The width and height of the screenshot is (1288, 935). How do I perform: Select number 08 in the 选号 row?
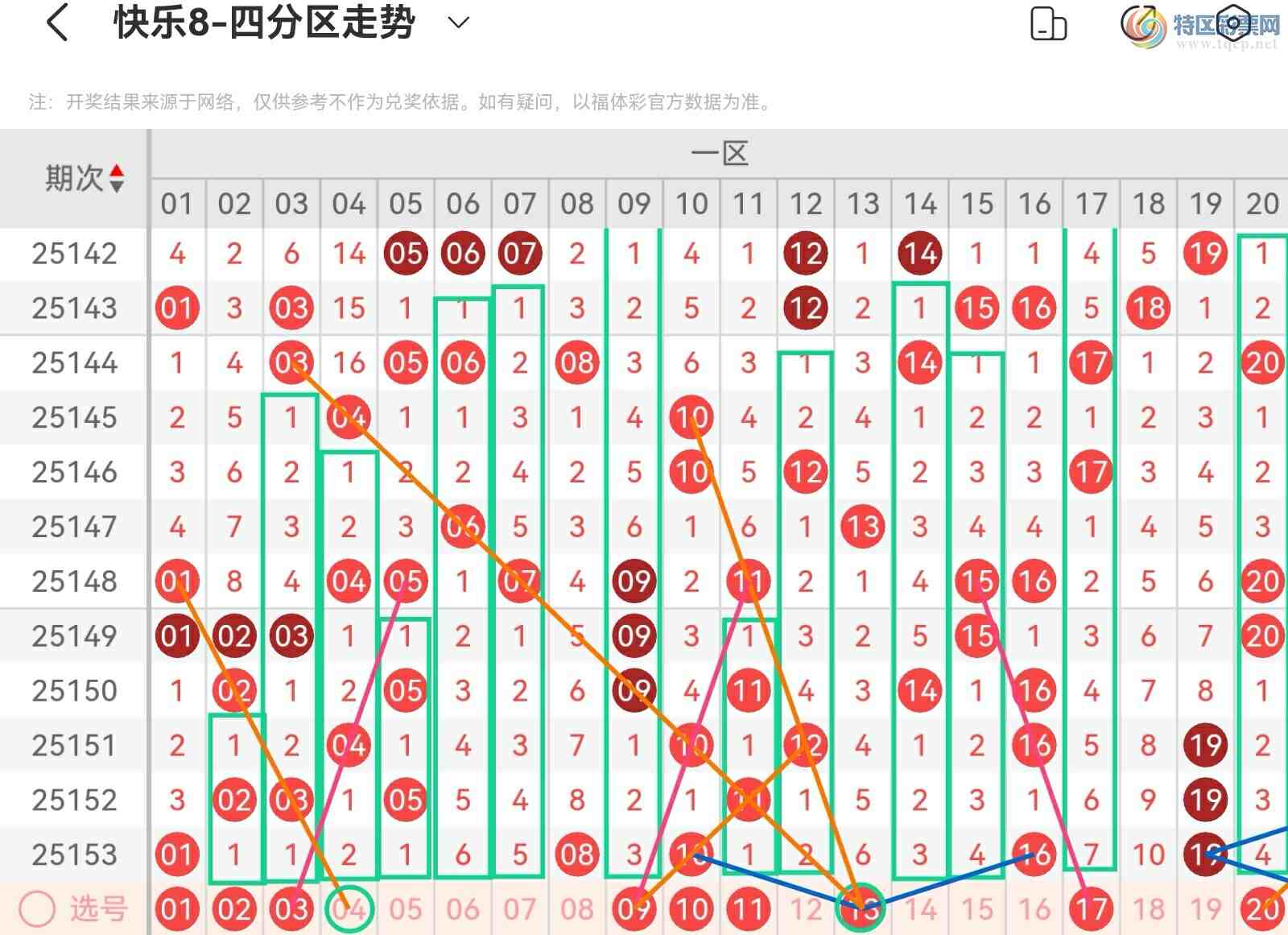coord(577,909)
